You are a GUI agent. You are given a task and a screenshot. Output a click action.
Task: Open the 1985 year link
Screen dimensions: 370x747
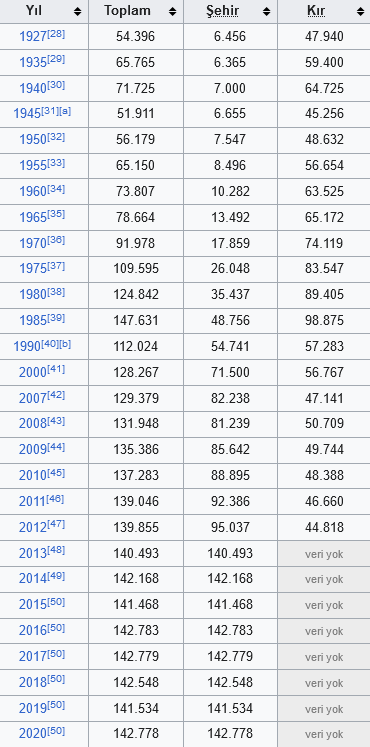32,321
